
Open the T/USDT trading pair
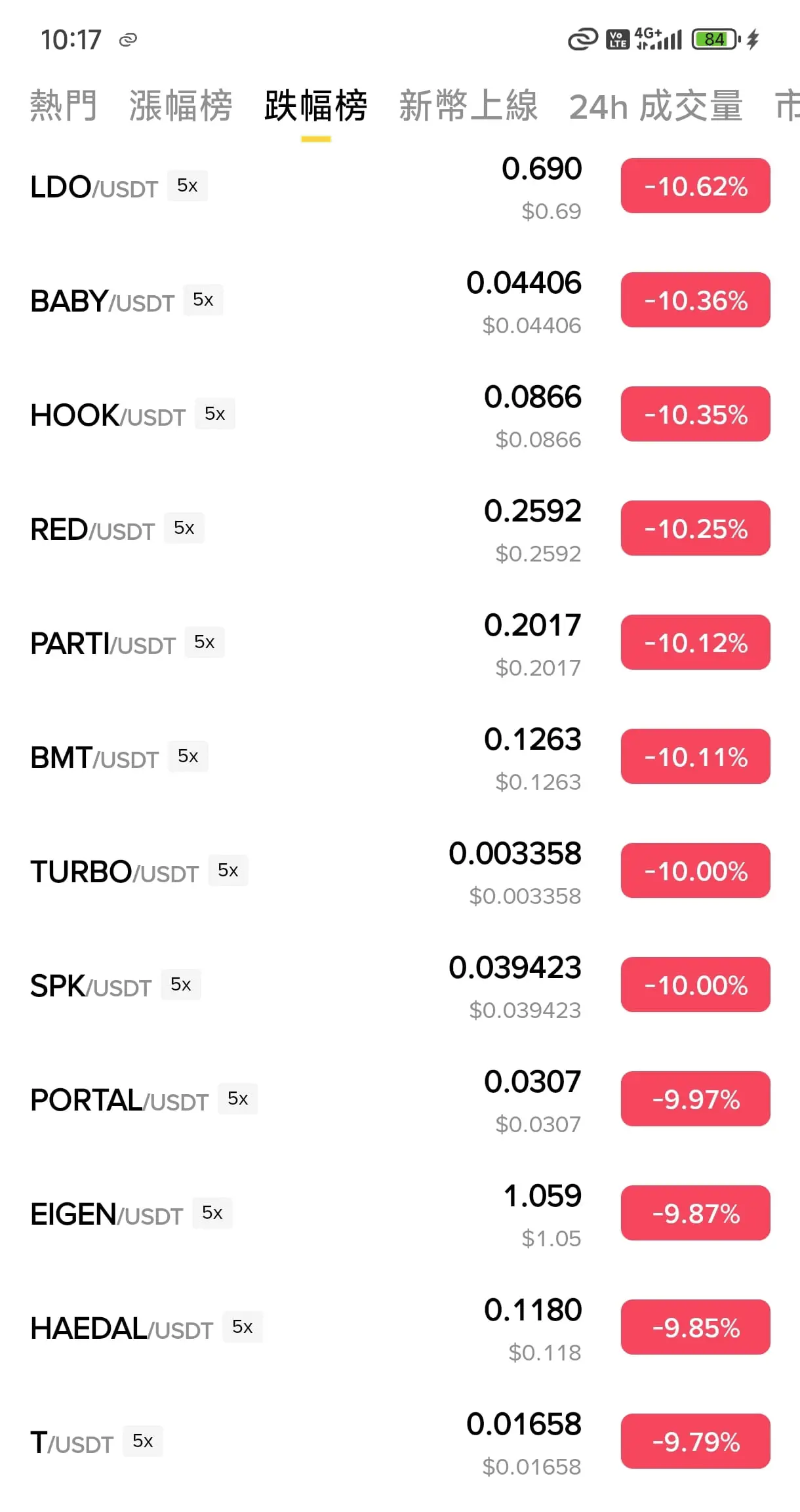tap(400, 1442)
